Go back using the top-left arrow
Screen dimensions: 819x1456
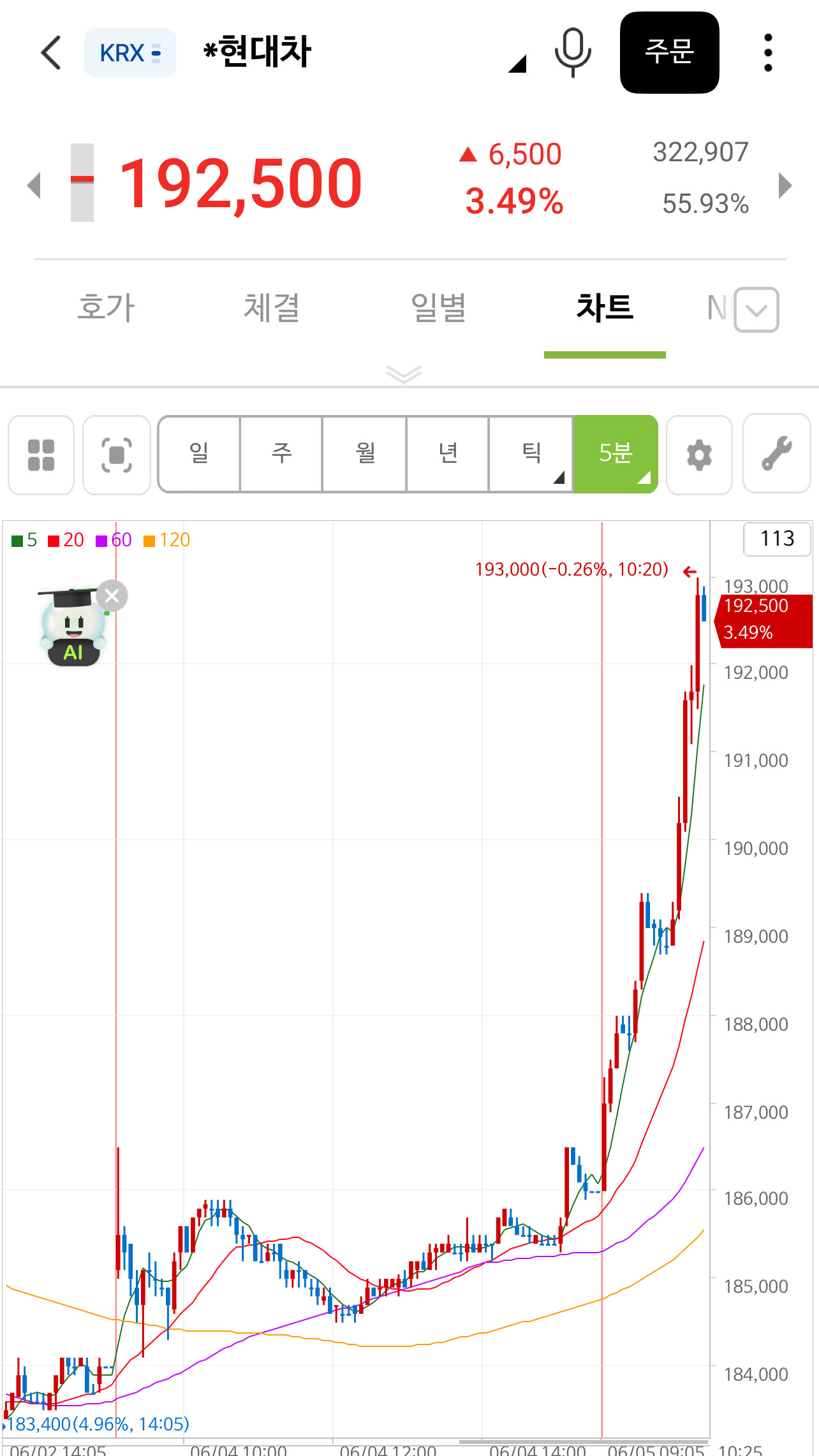point(51,52)
